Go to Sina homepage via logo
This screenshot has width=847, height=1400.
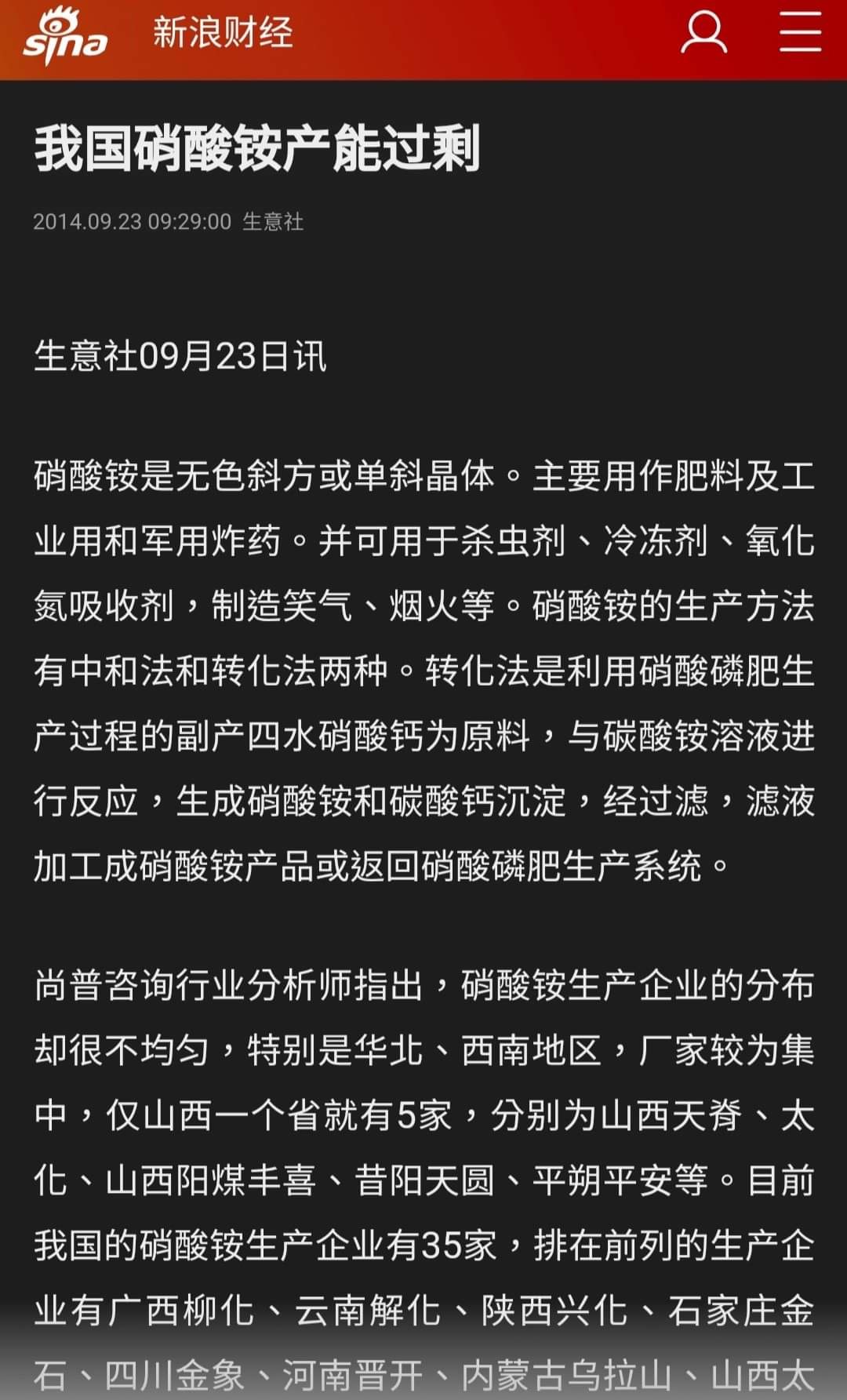coord(64,36)
